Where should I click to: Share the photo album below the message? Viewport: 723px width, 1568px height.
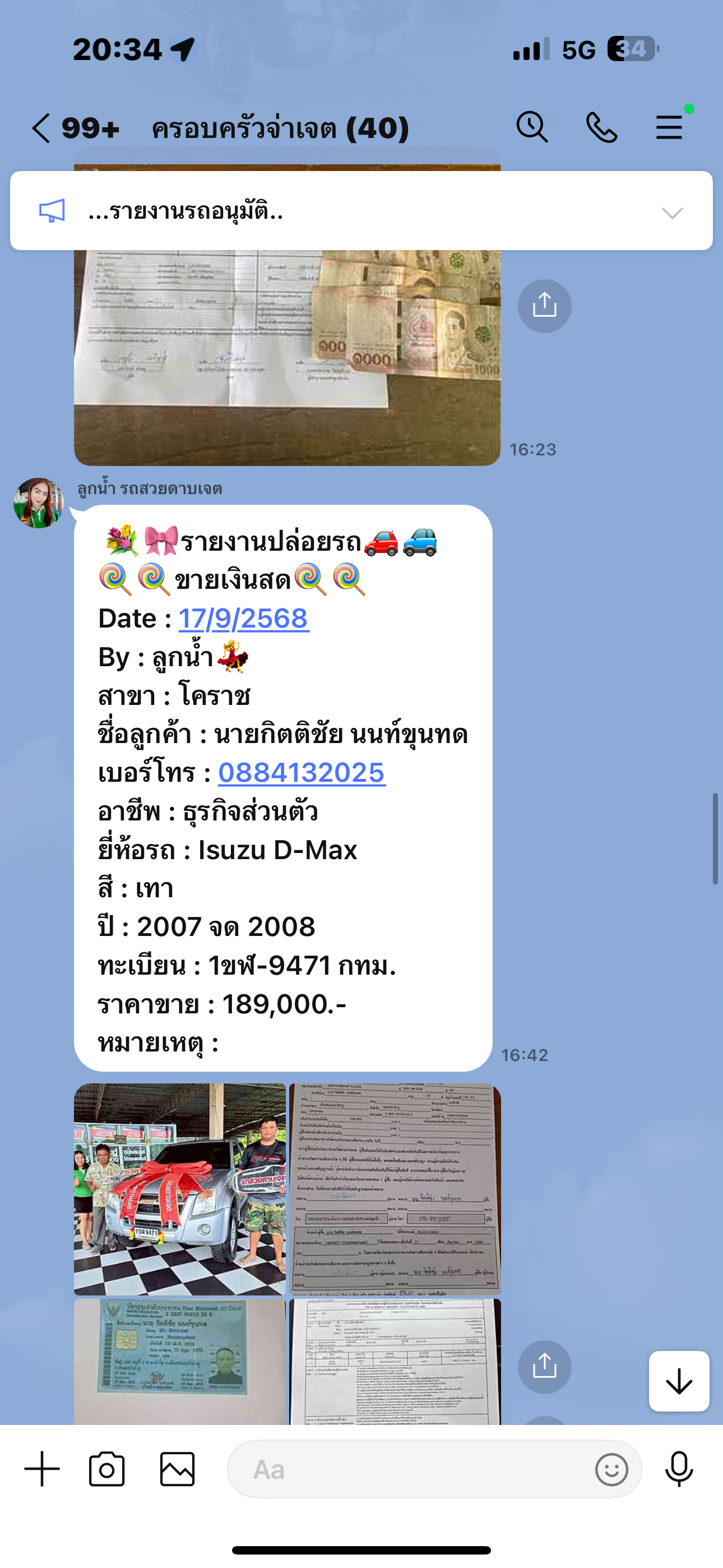544,1367
